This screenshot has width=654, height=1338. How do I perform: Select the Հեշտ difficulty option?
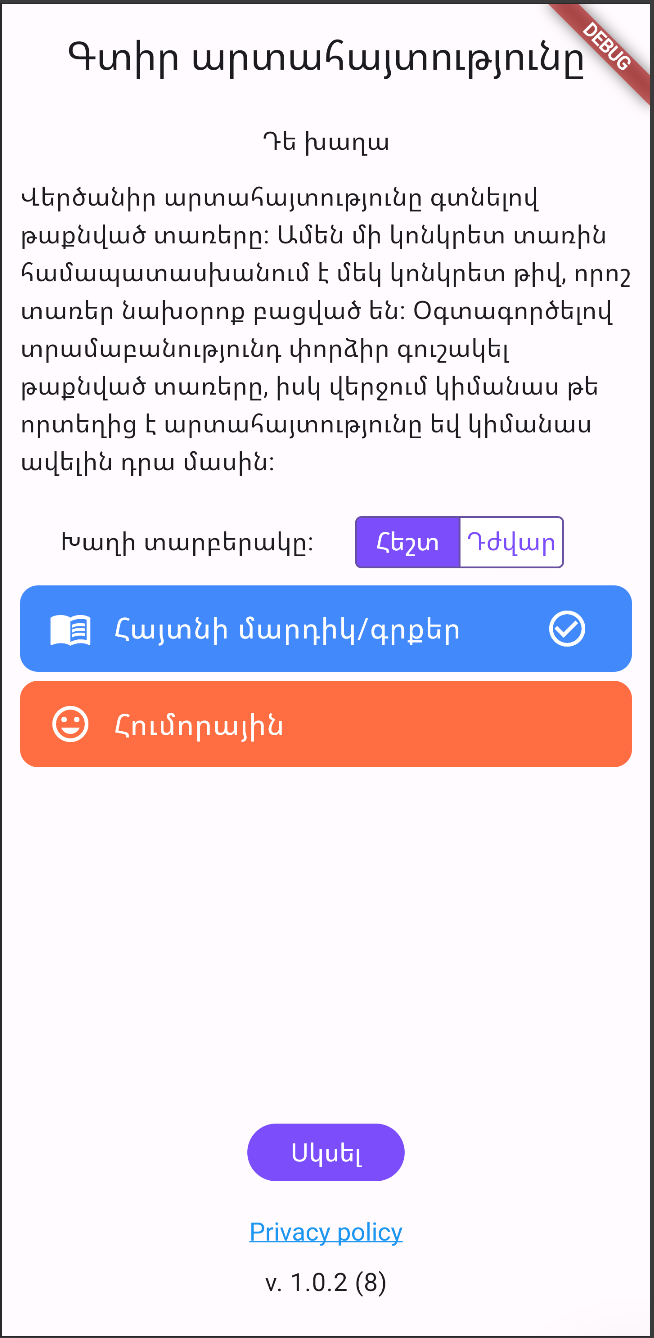pos(407,543)
